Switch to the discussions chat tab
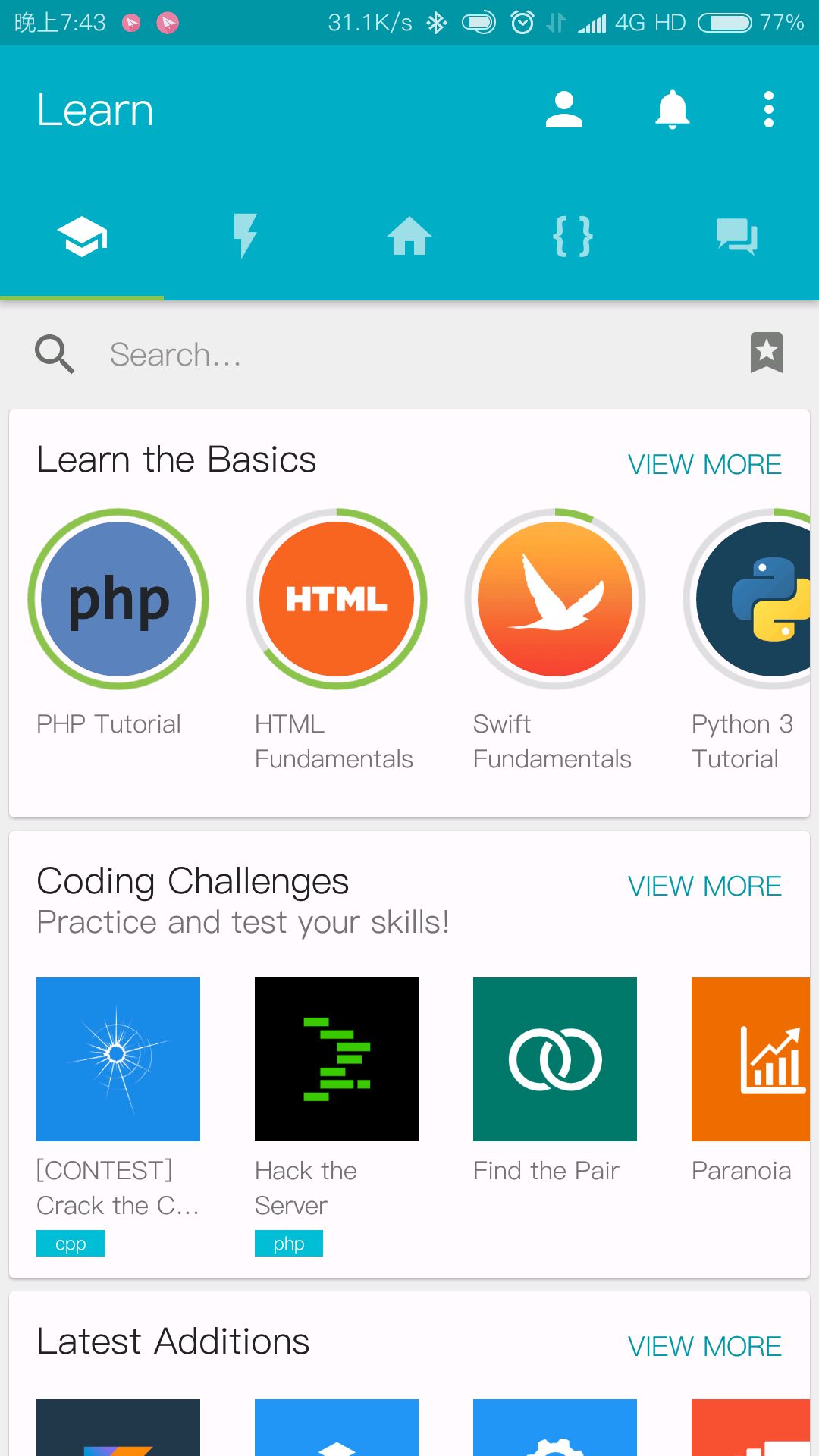 point(736,237)
